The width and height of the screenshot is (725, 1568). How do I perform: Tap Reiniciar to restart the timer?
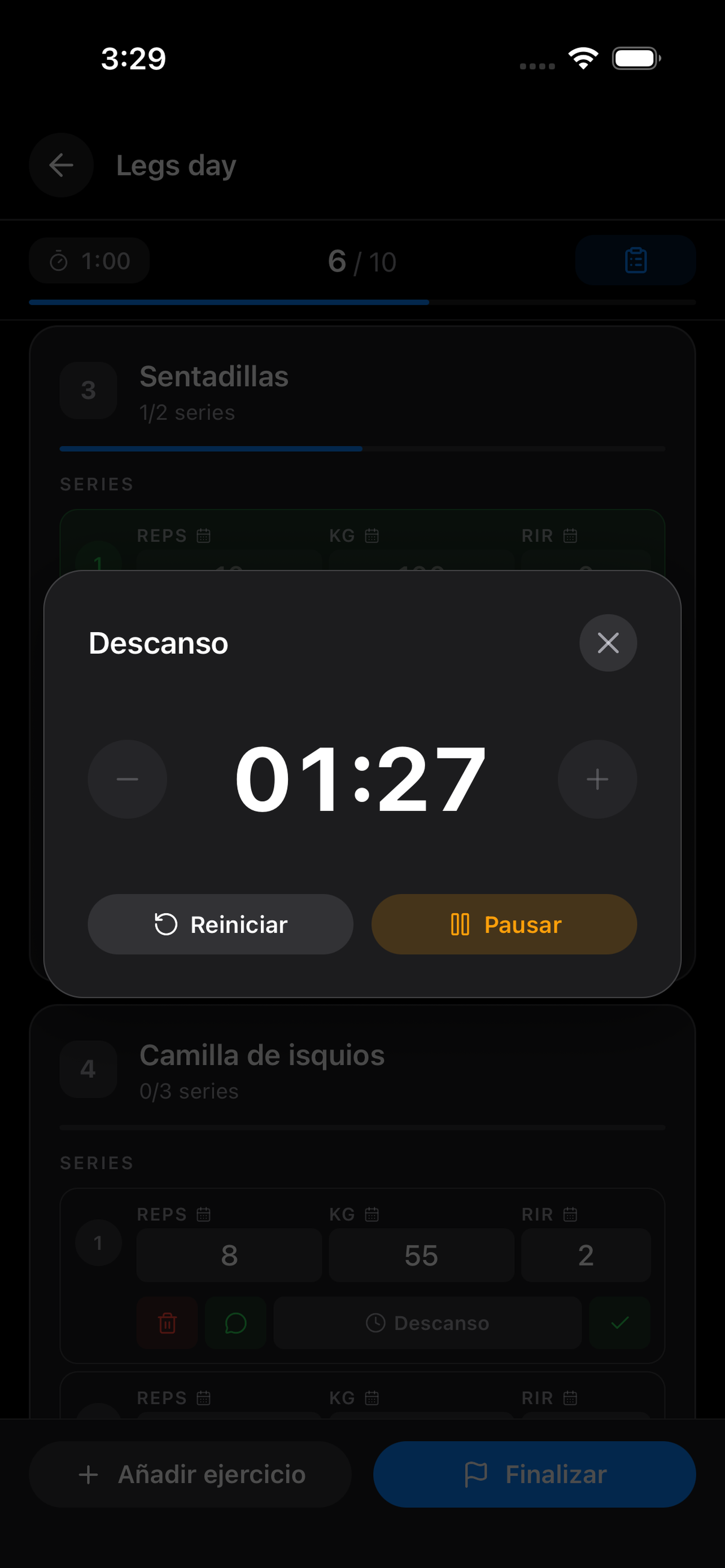[220, 924]
